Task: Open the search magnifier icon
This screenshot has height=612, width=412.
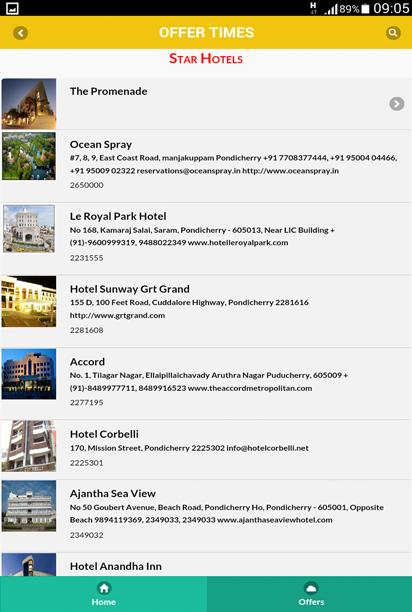Action: coord(393,33)
